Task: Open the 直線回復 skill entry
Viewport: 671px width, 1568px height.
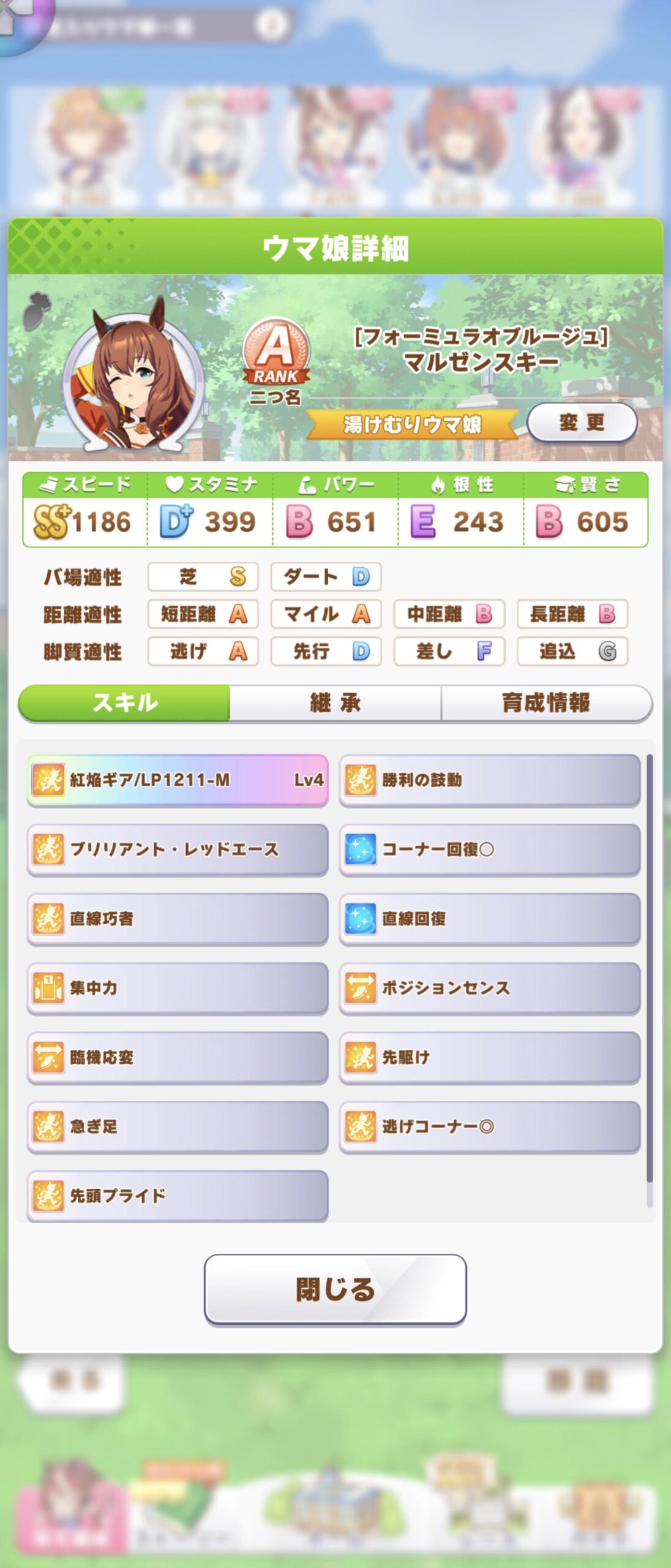Action: click(490, 918)
